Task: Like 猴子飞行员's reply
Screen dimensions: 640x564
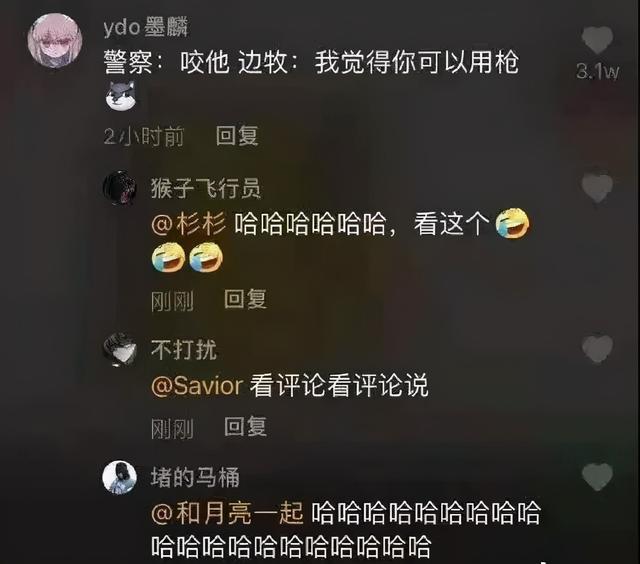Action: (x=597, y=187)
